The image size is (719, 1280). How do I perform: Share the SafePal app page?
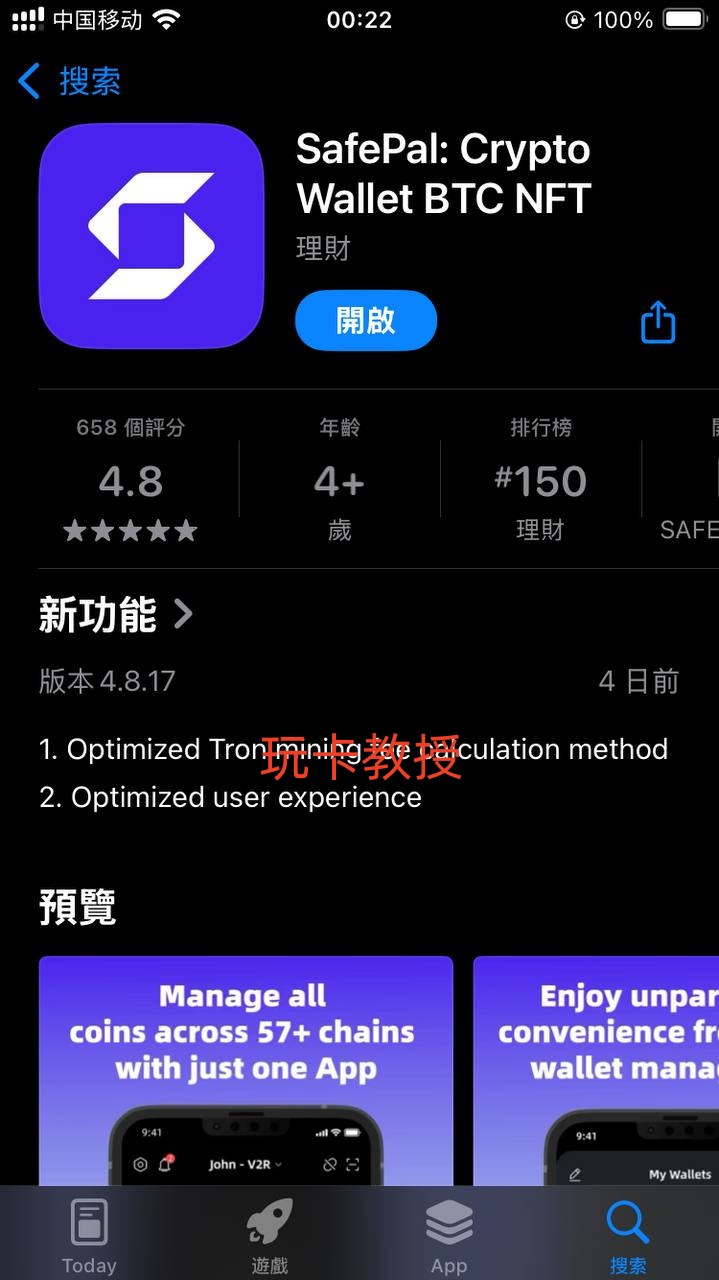pos(657,322)
